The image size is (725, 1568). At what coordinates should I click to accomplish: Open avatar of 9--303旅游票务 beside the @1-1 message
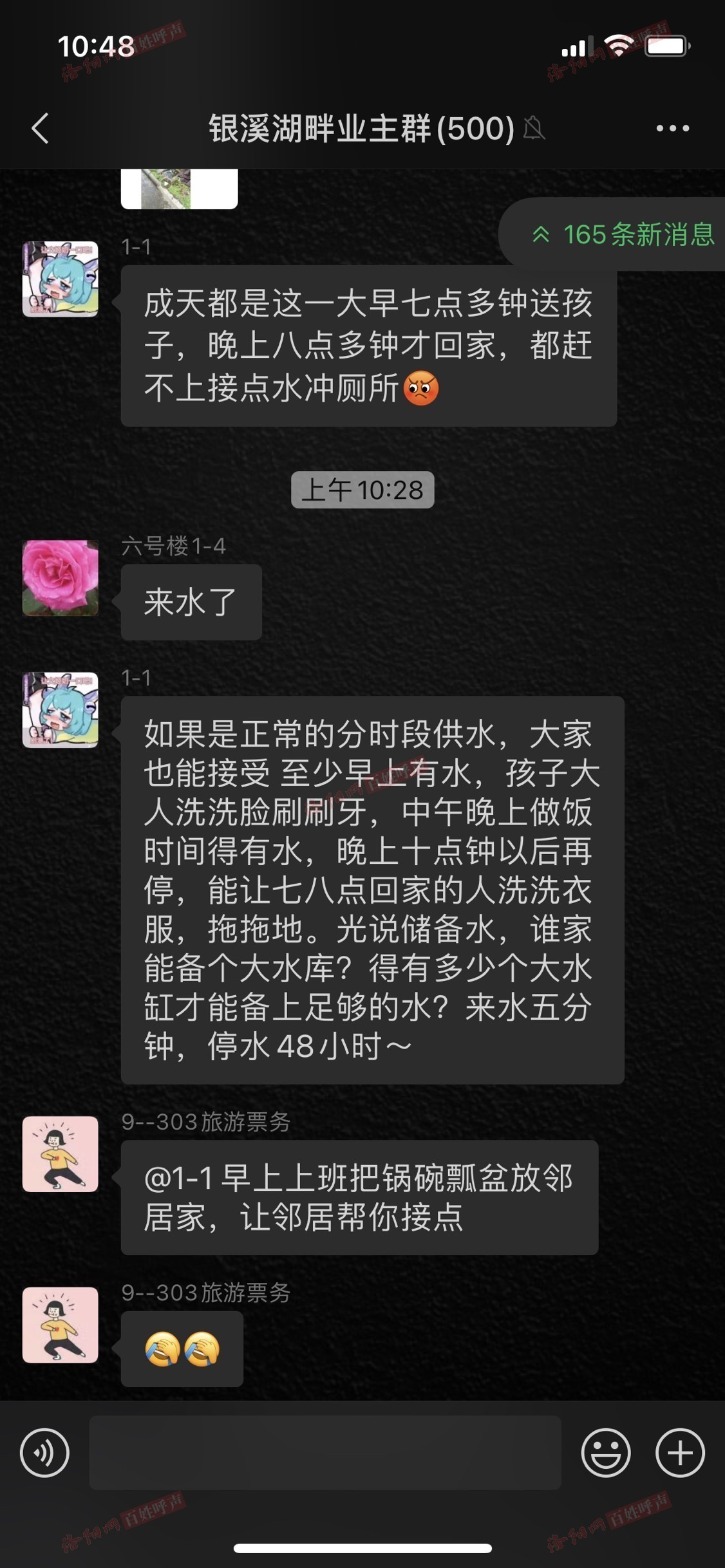pos(61,1154)
